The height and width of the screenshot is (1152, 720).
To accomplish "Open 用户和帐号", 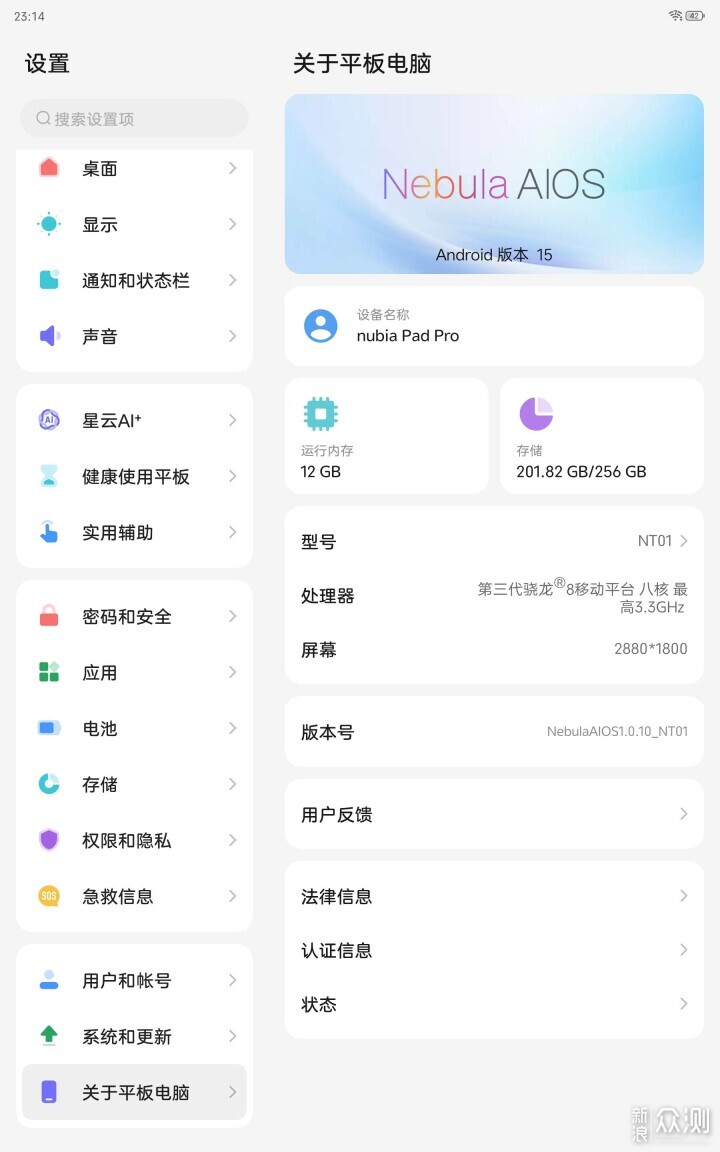I will tap(134, 981).
